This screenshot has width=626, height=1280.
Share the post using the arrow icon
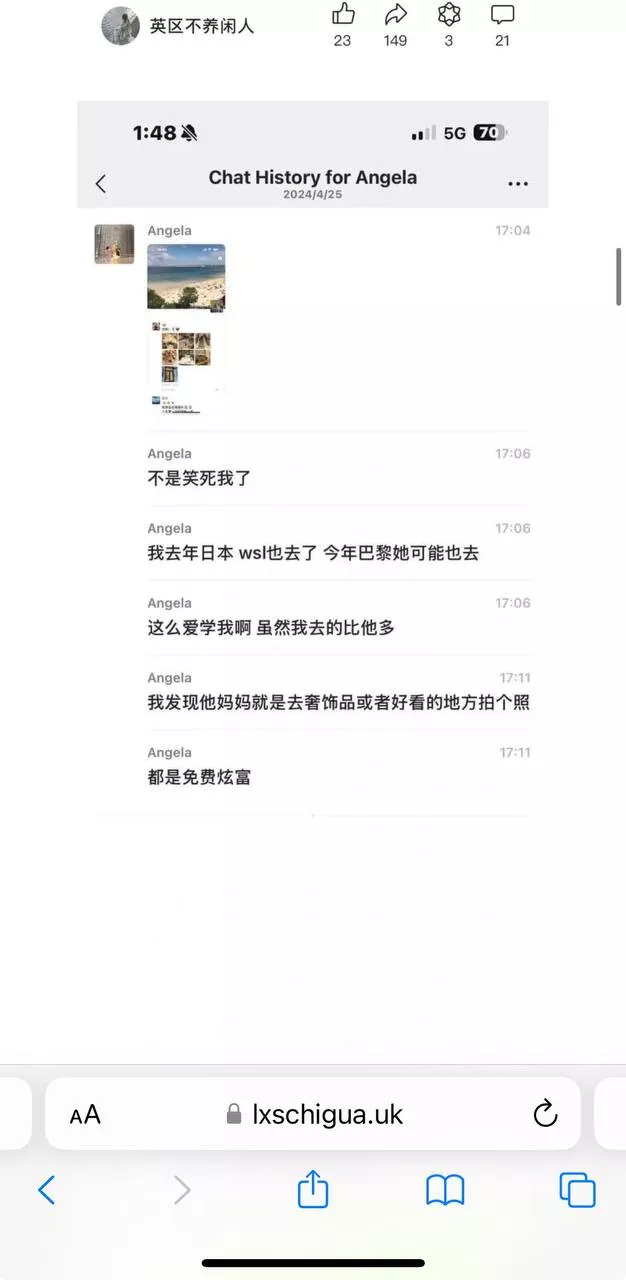[396, 15]
